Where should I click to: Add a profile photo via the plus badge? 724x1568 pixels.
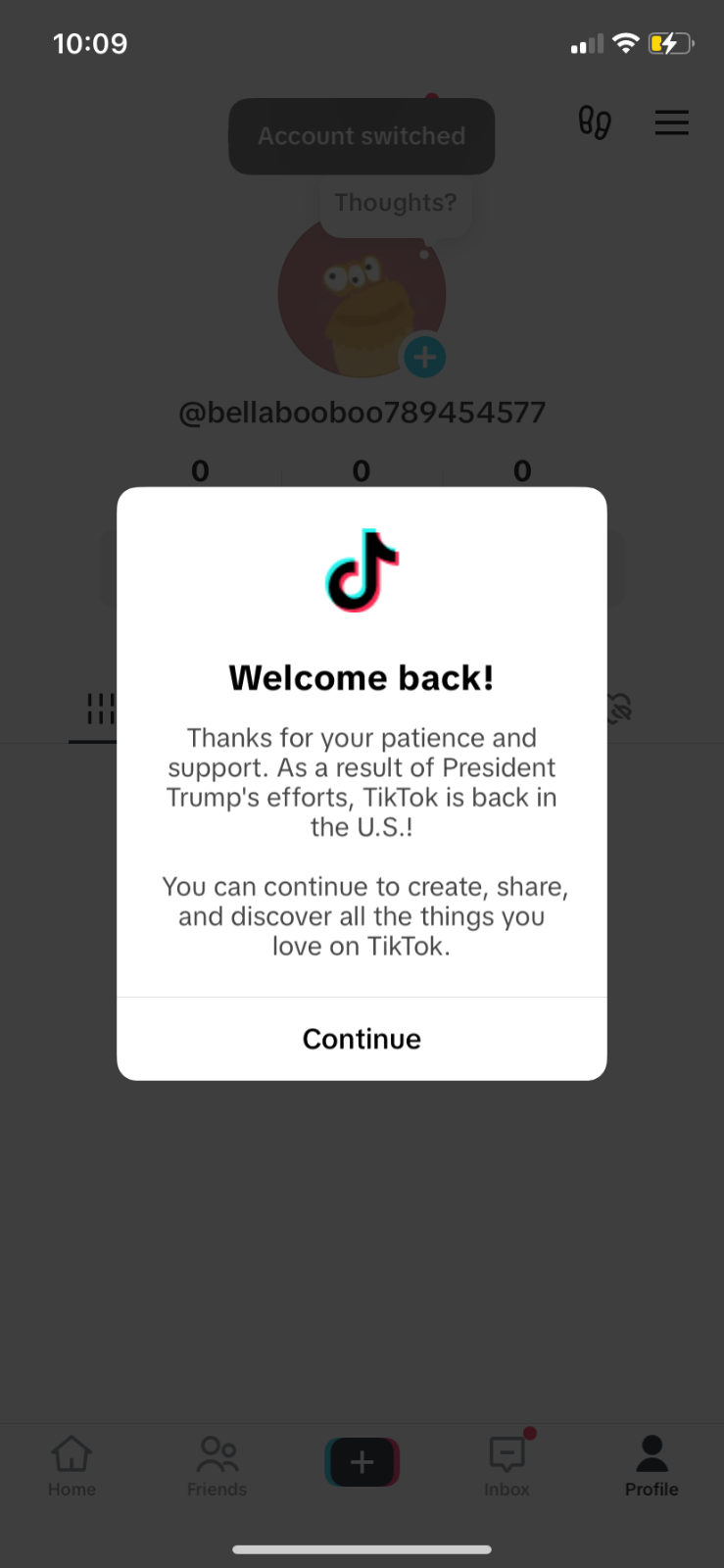[425, 358]
